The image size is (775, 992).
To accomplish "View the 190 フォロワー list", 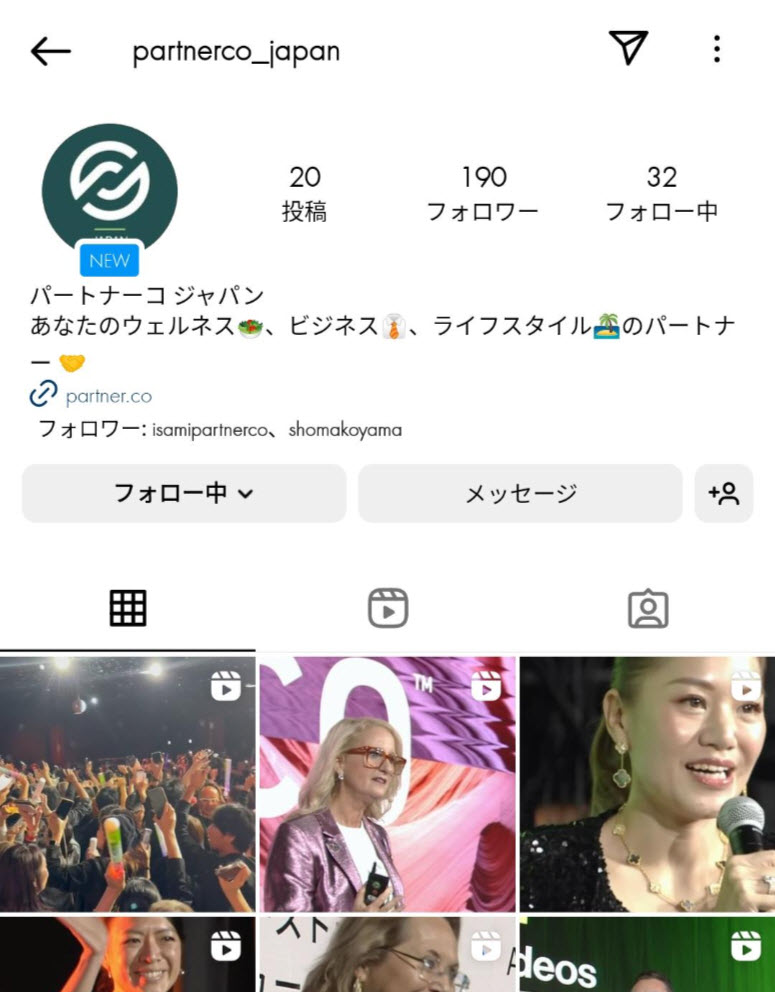I will click(483, 193).
